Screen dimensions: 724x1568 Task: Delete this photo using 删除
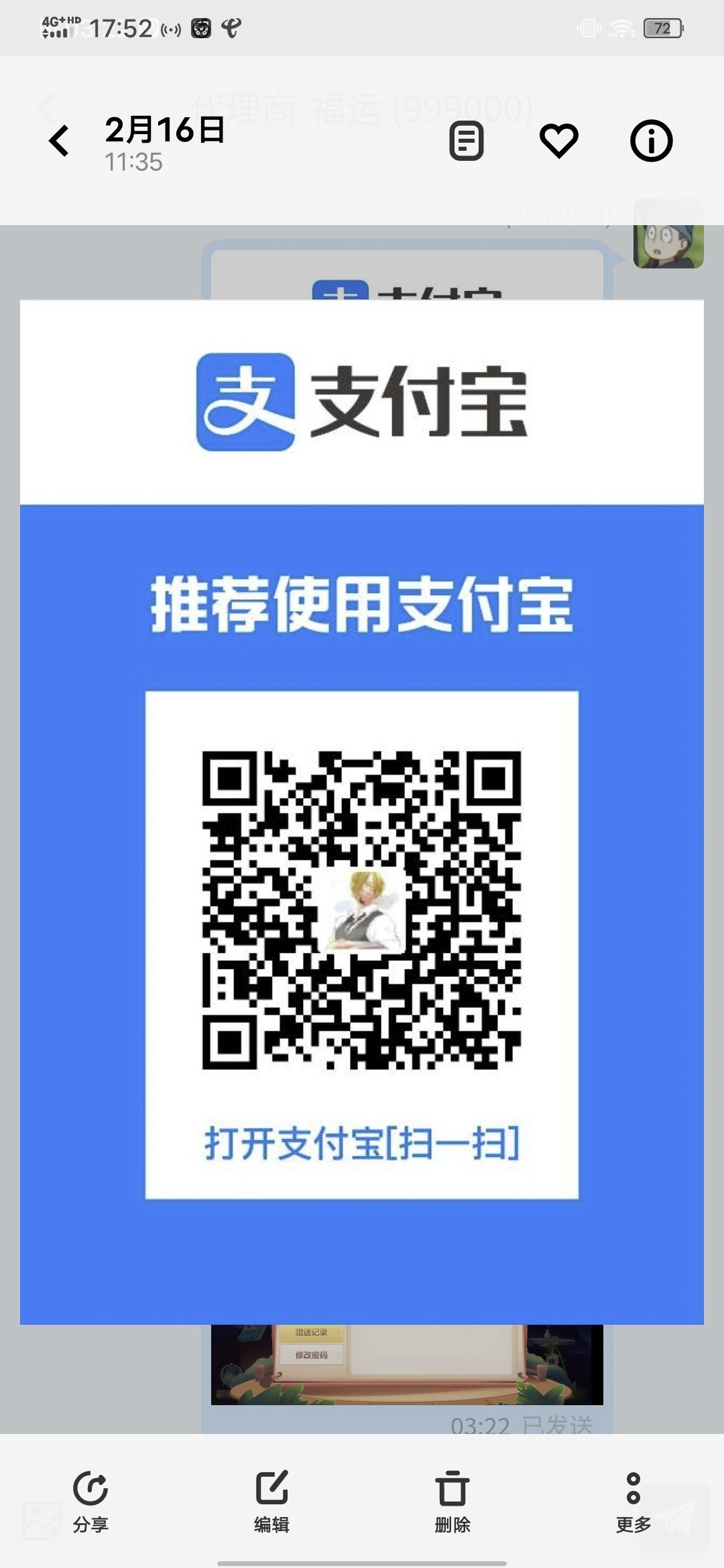point(452,1501)
